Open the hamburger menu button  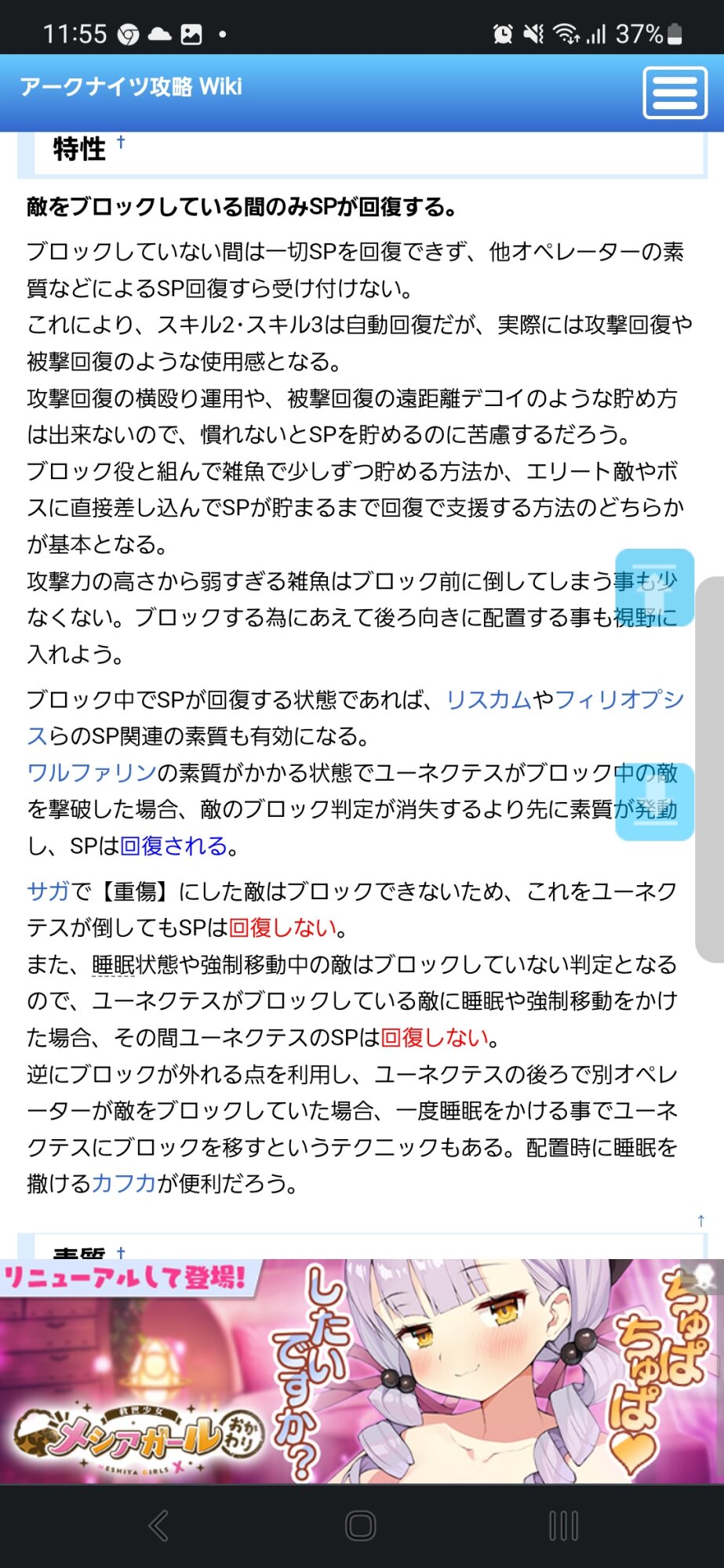(675, 93)
